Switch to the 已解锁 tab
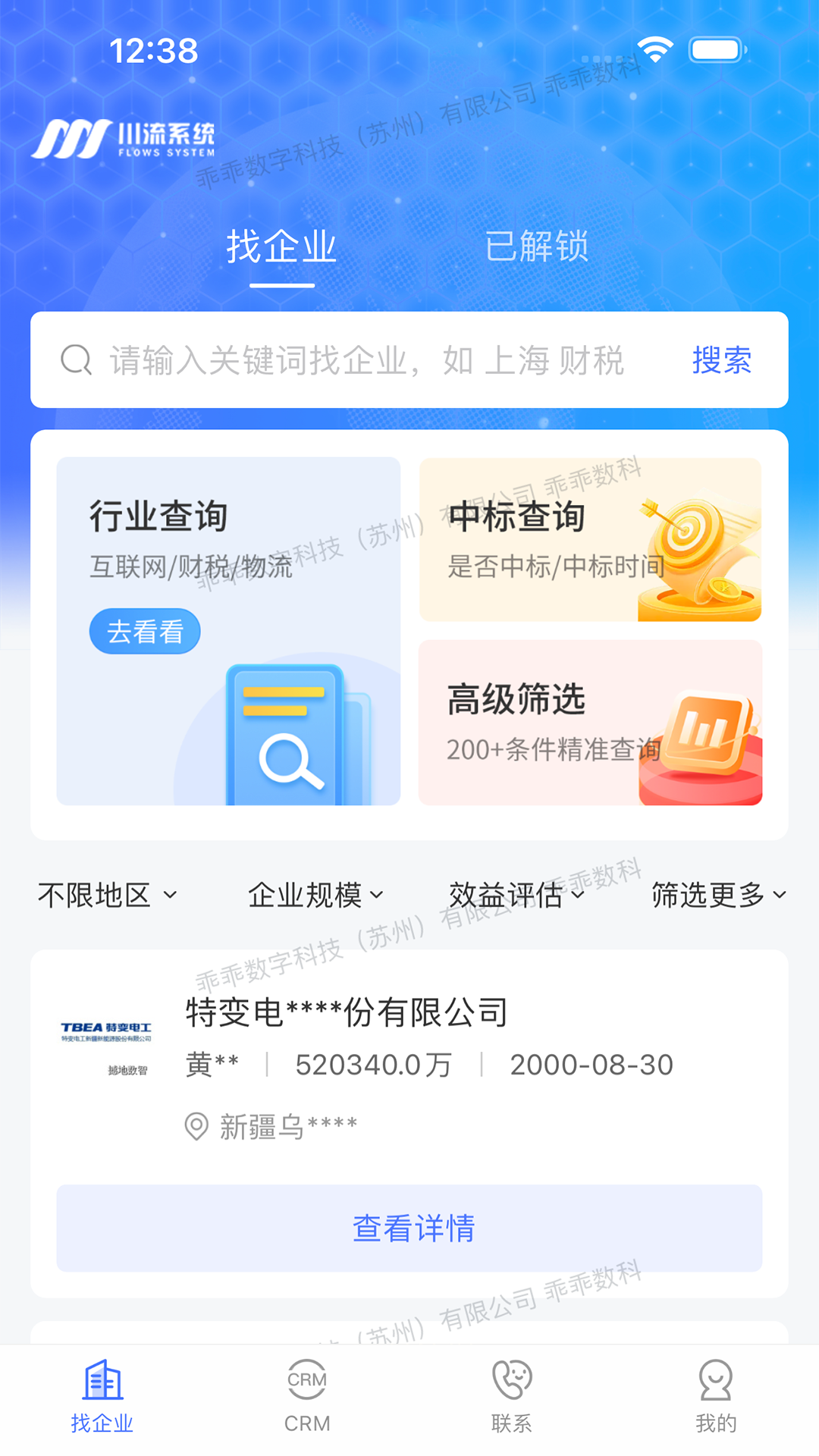Screen dimensions: 819x1456 (536, 246)
